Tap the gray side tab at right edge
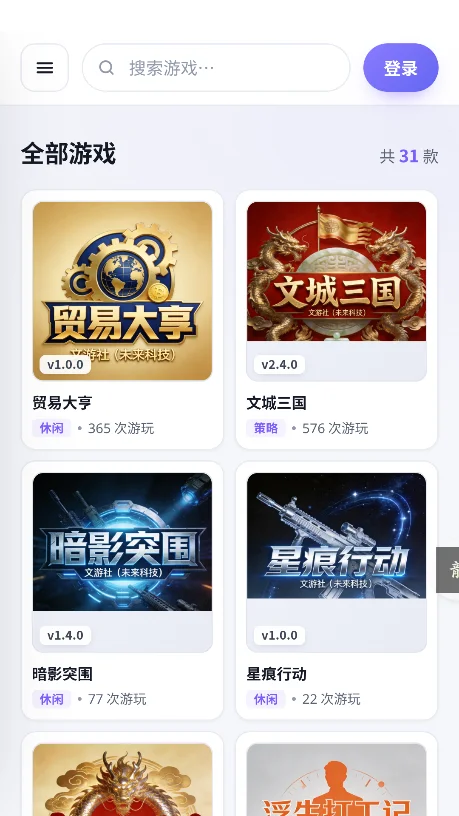Viewport: 459px width, 816px height. click(x=448, y=570)
